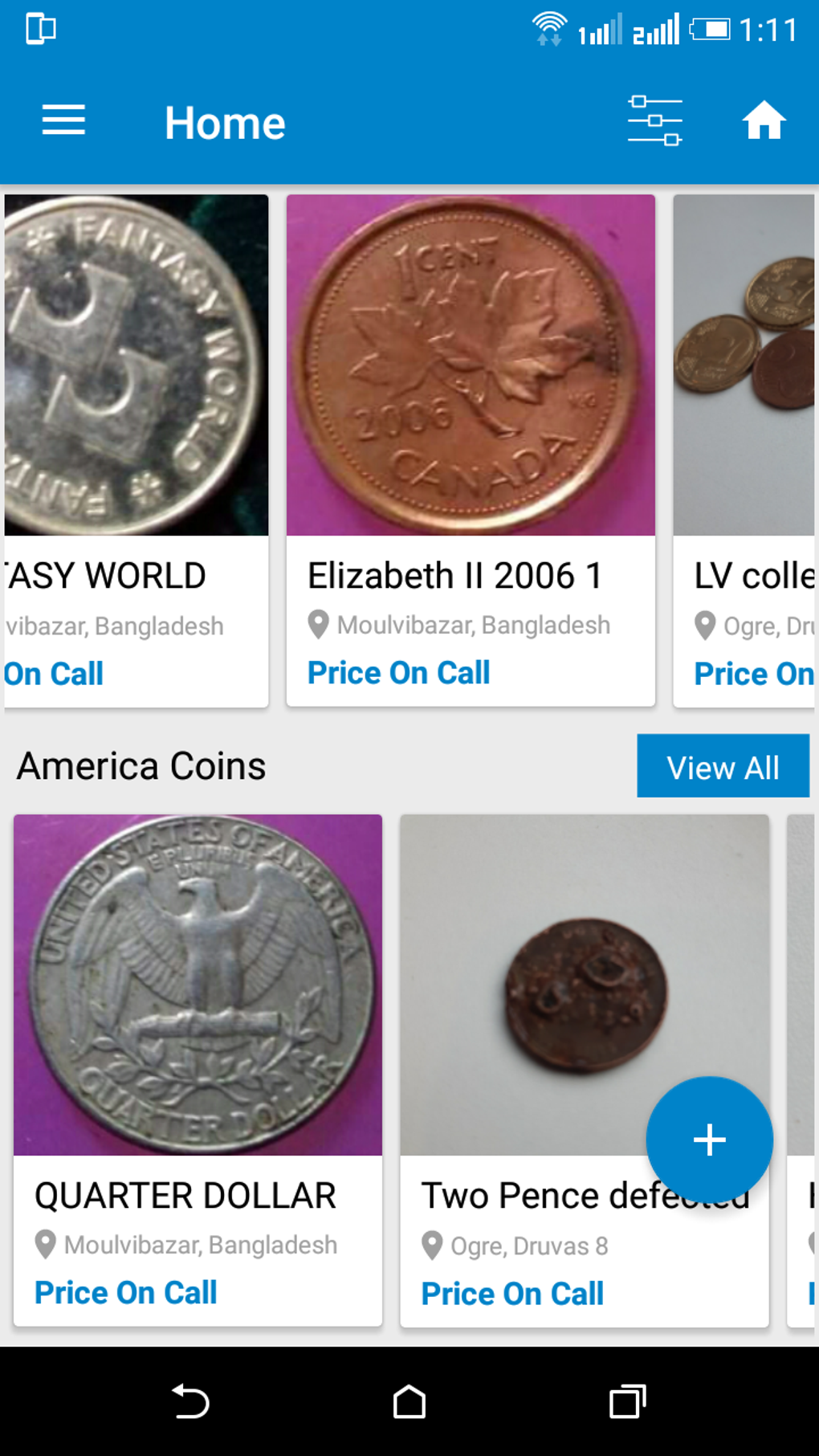Open the QUARTER DOLLAR listing
Image resolution: width=819 pixels, height=1456 pixels.
click(x=198, y=1071)
